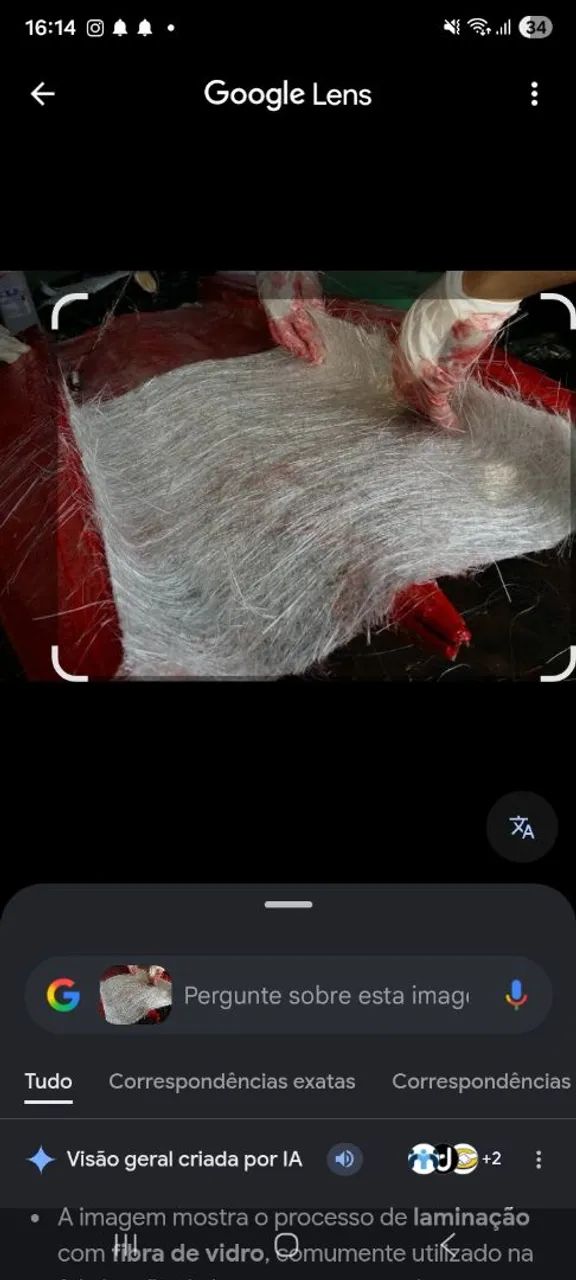The height and width of the screenshot is (1280, 576).
Task: Open the AI overview options menu
Action: tap(539, 1159)
